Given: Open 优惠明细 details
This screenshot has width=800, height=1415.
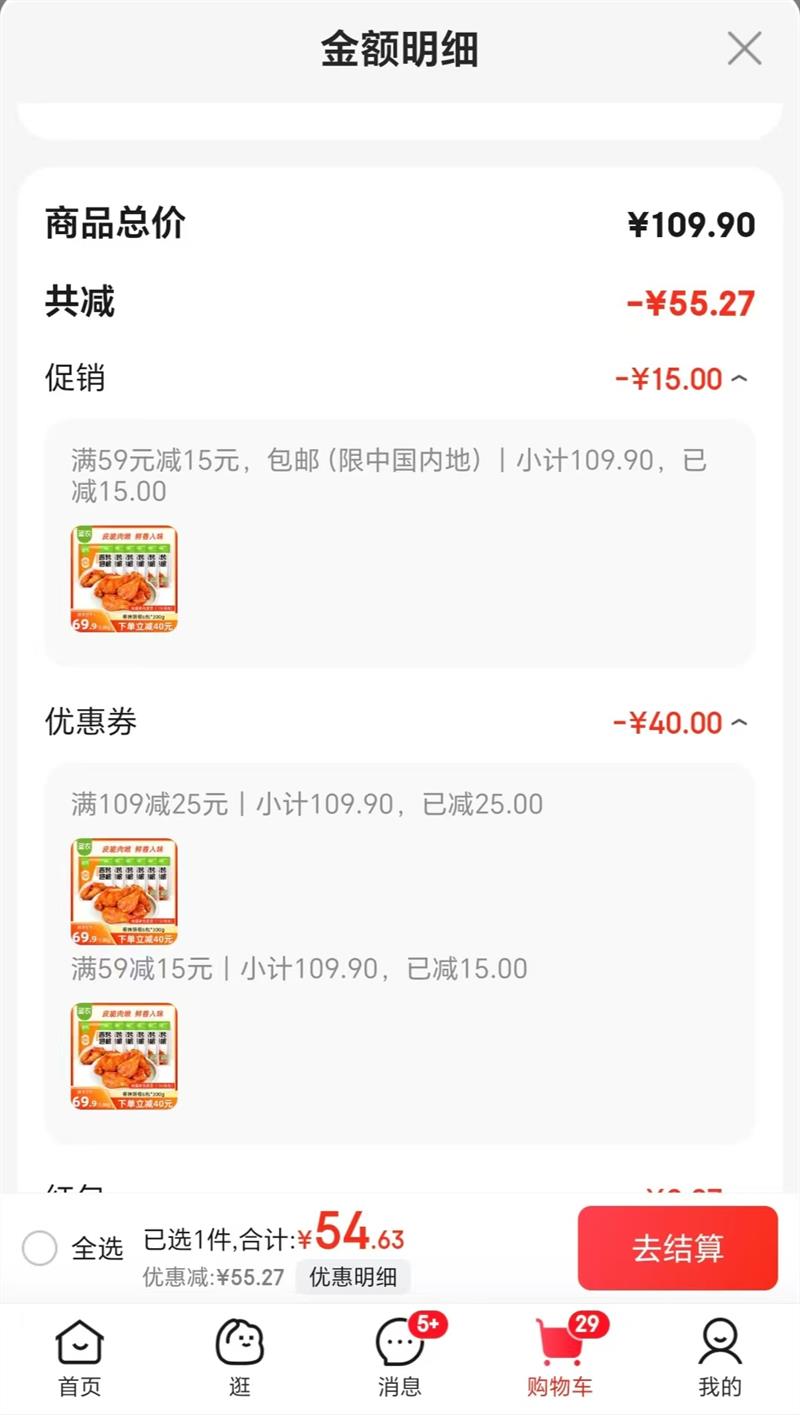Looking at the screenshot, I should point(353,1277).
